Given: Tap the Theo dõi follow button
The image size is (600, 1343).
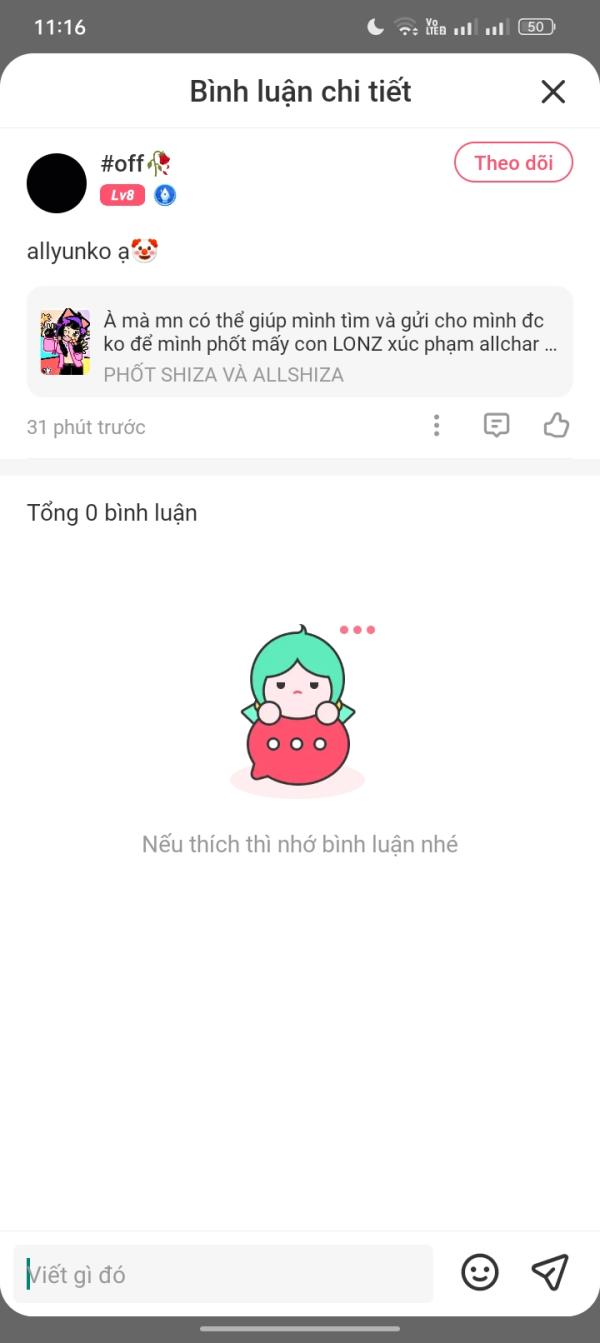Looking at the screenshot, I should [x=513, y=163].
